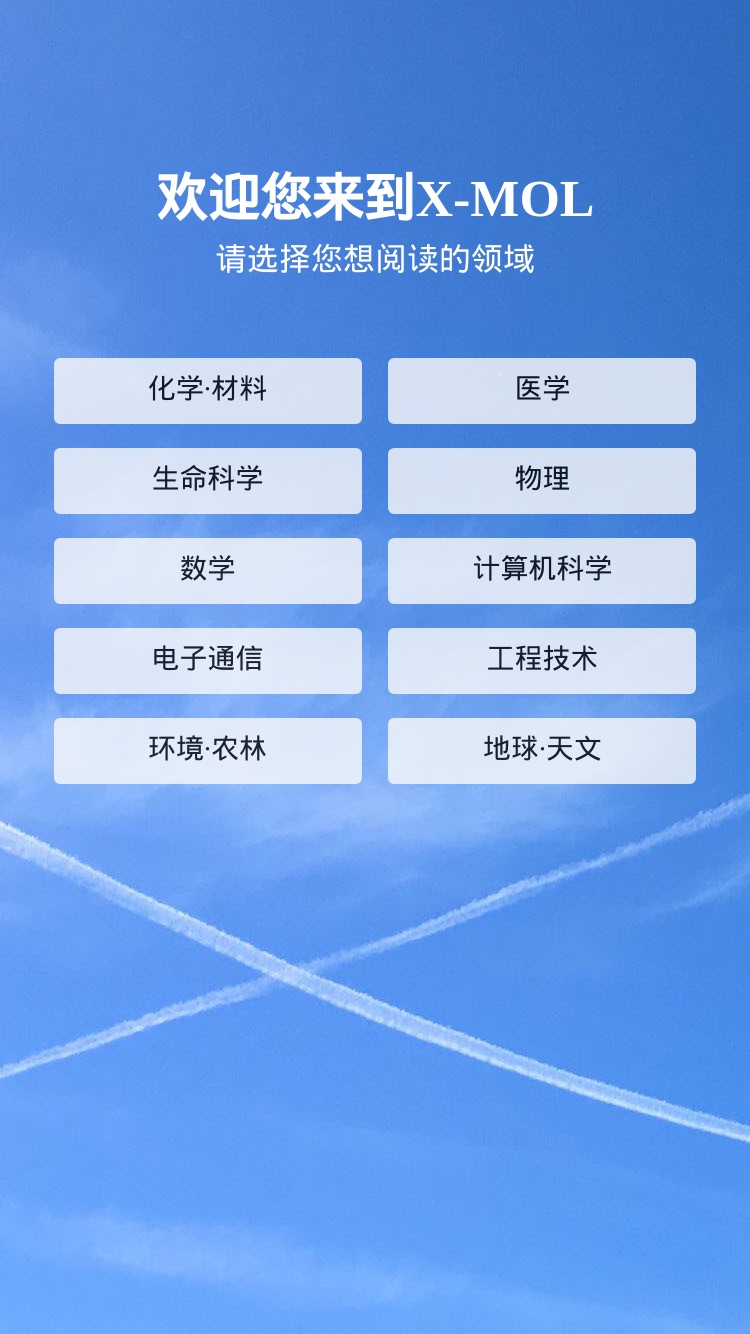The width and height of the screenshot is (750, 1334).
Task: Pick the 地球·天文 option
Action: (542, 751)
